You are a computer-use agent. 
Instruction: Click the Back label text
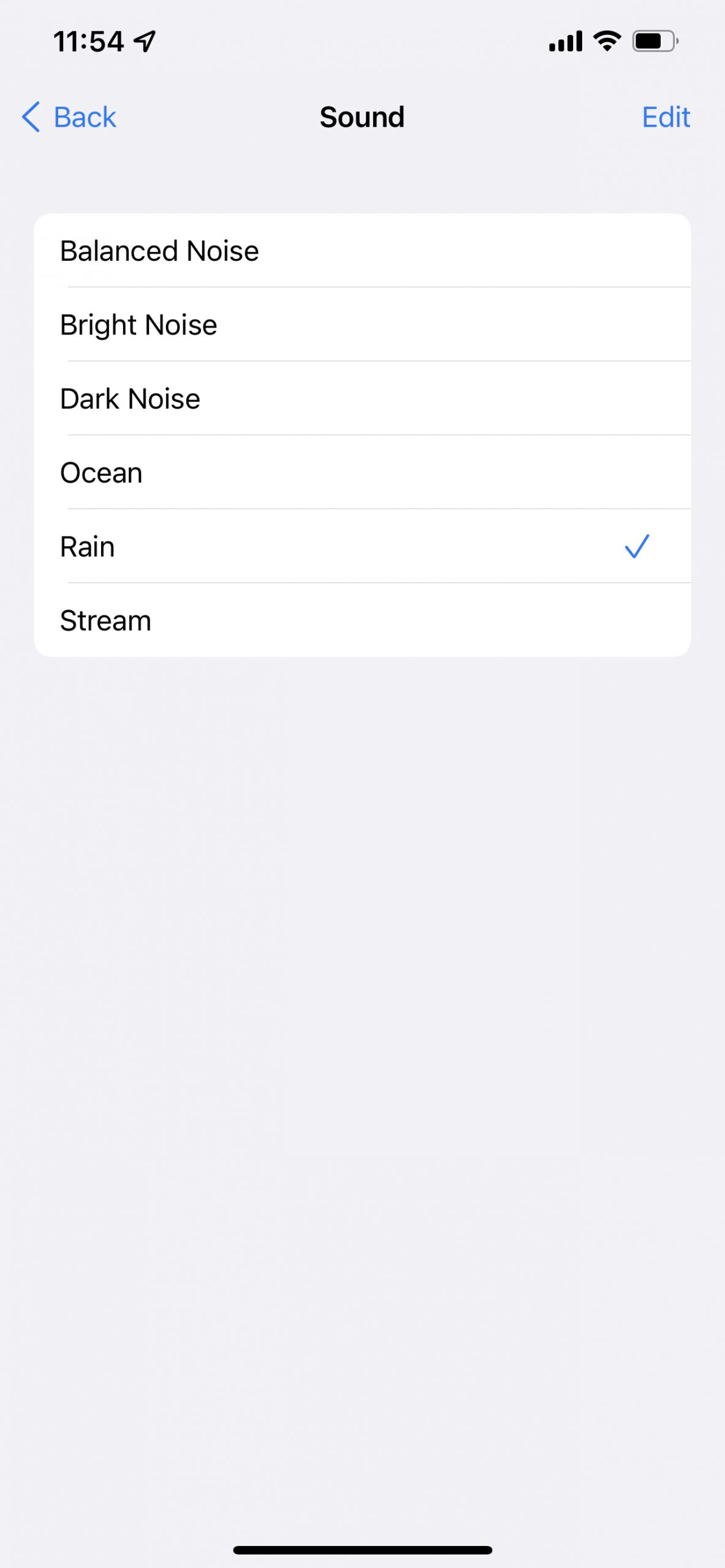(85, 116)
